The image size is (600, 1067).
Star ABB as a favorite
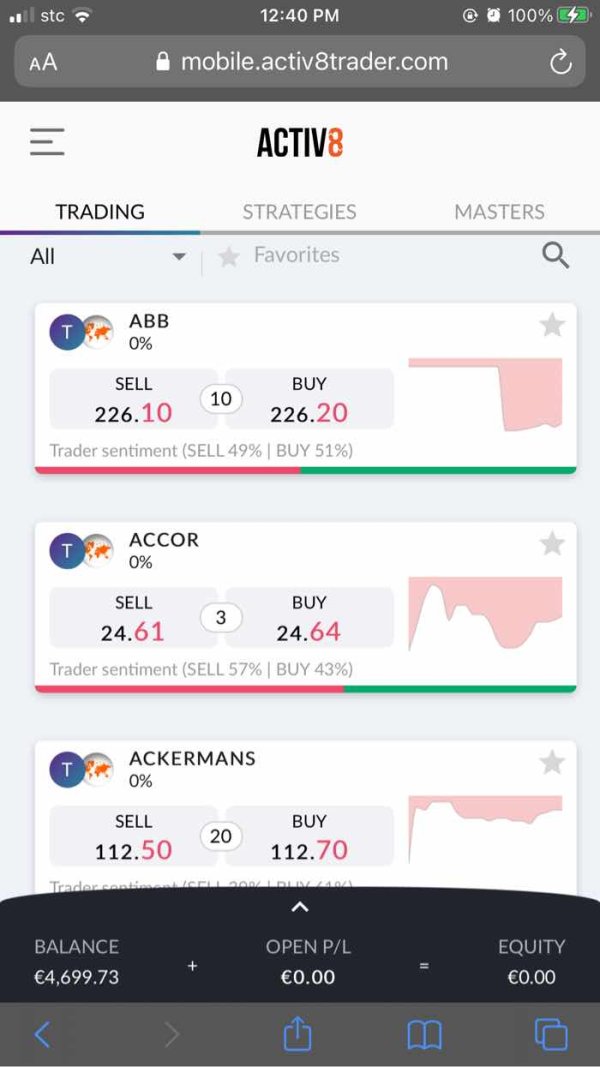[552, 325]
